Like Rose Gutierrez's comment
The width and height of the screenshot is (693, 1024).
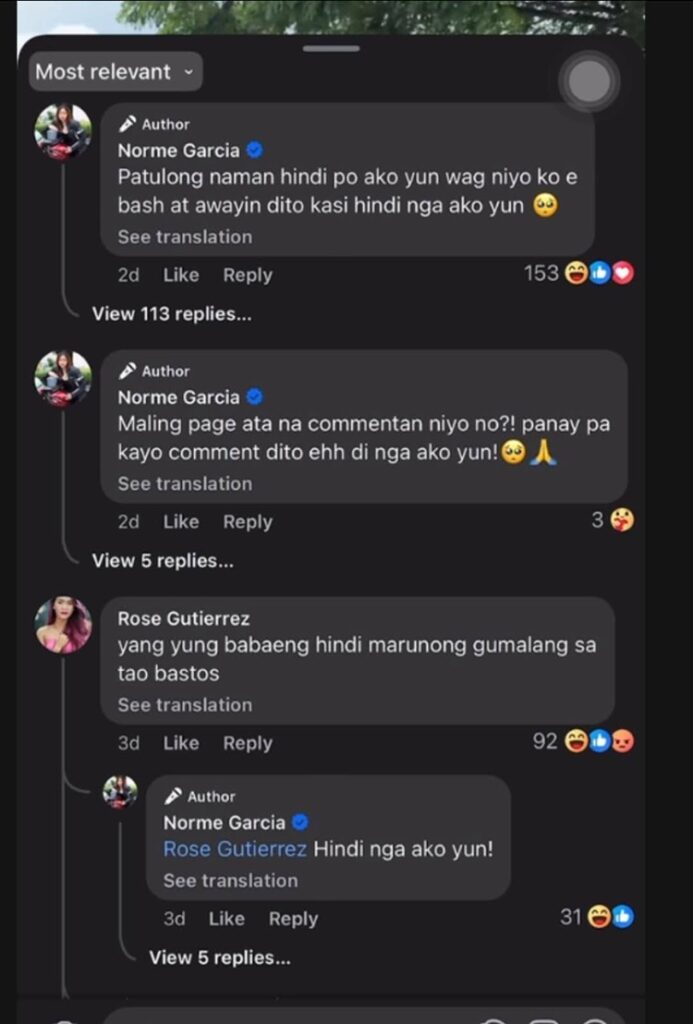coord(181,743)
